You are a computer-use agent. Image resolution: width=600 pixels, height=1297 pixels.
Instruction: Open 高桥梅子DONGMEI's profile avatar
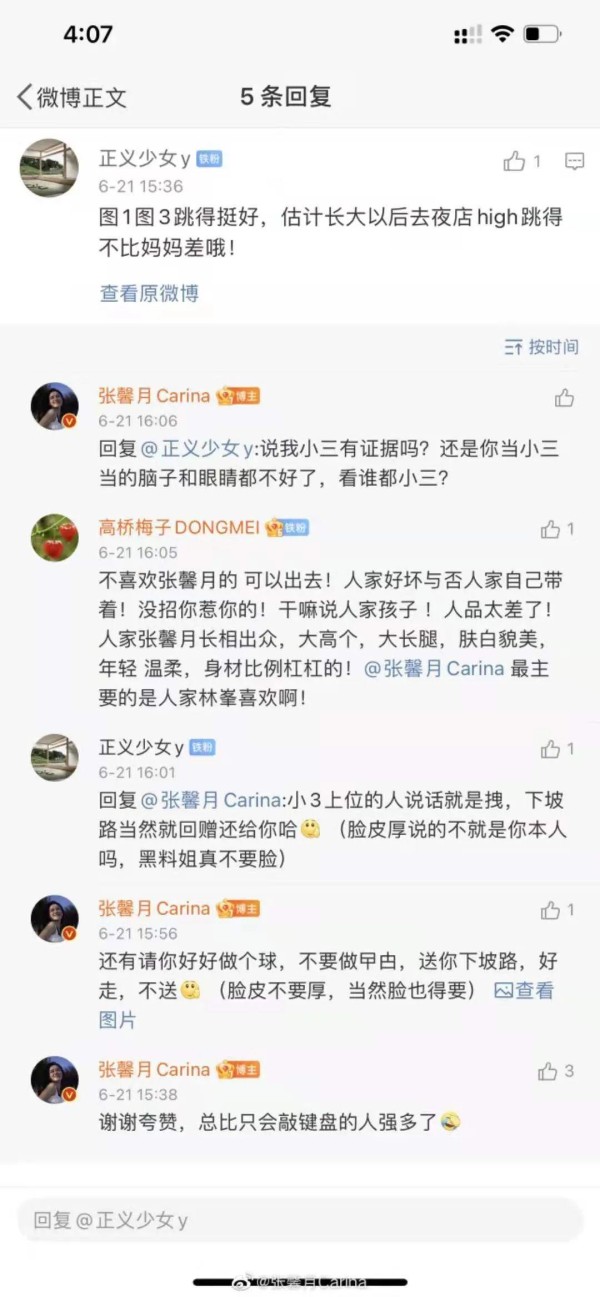pyautogui.click(x=54, y=537)
